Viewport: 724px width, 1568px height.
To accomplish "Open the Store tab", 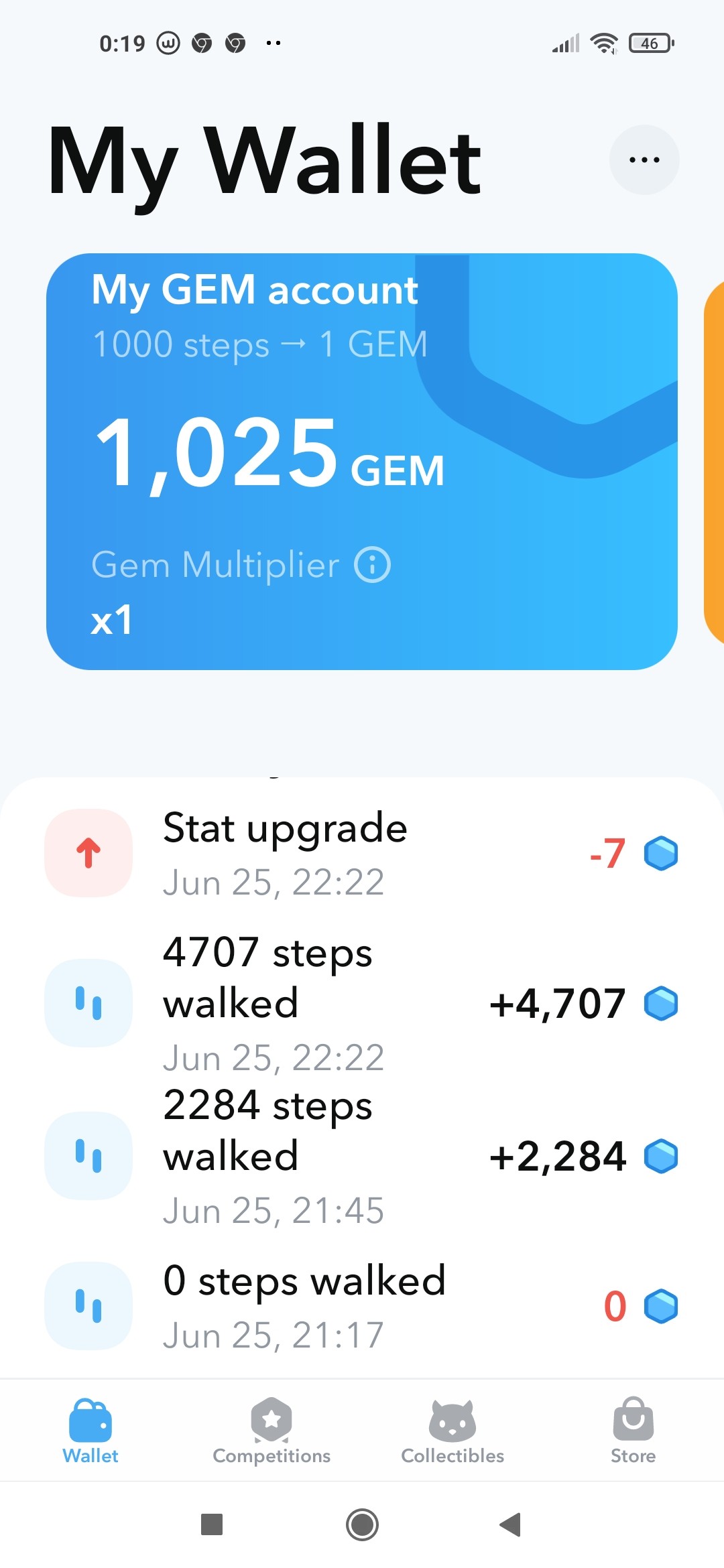I will 633,1431.
